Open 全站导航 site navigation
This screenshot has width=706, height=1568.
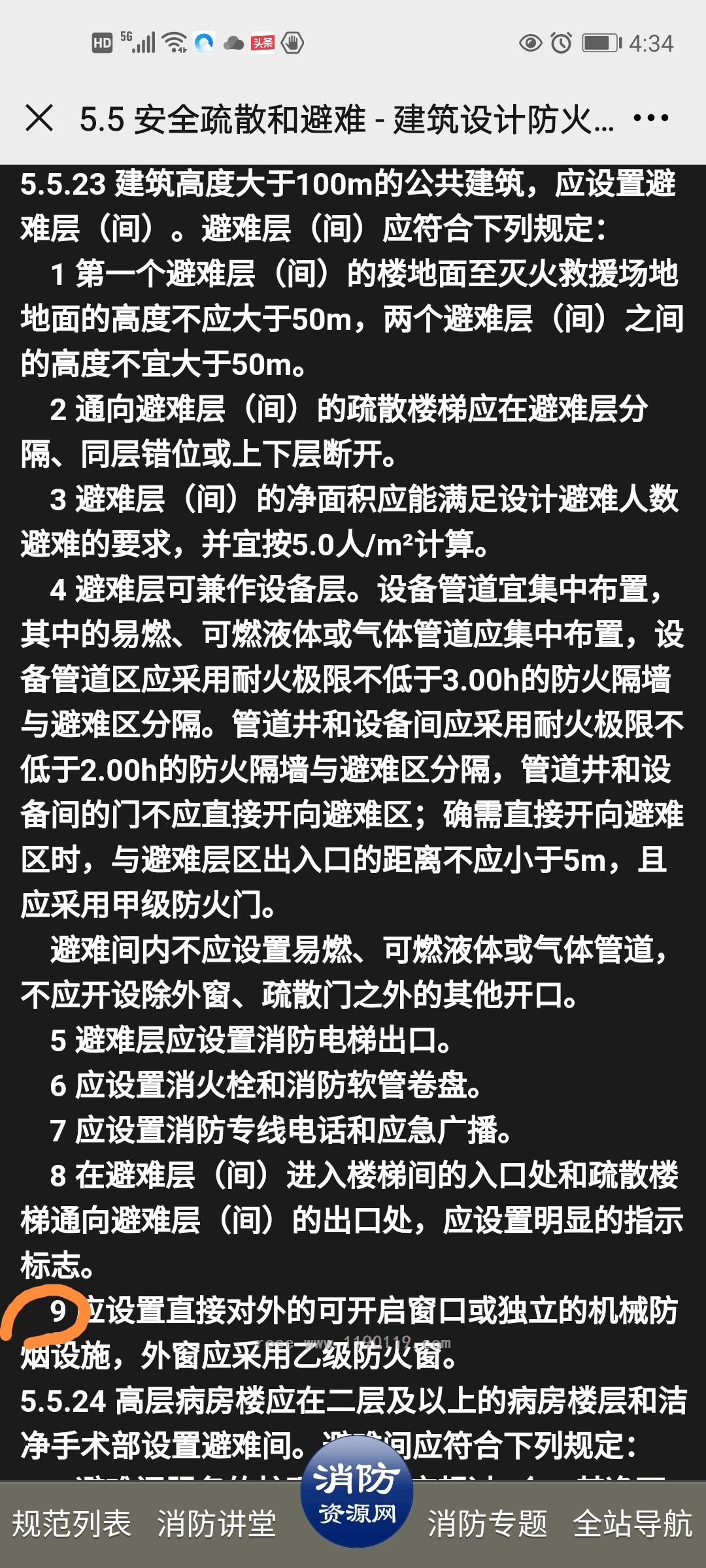coord(632,1524)
